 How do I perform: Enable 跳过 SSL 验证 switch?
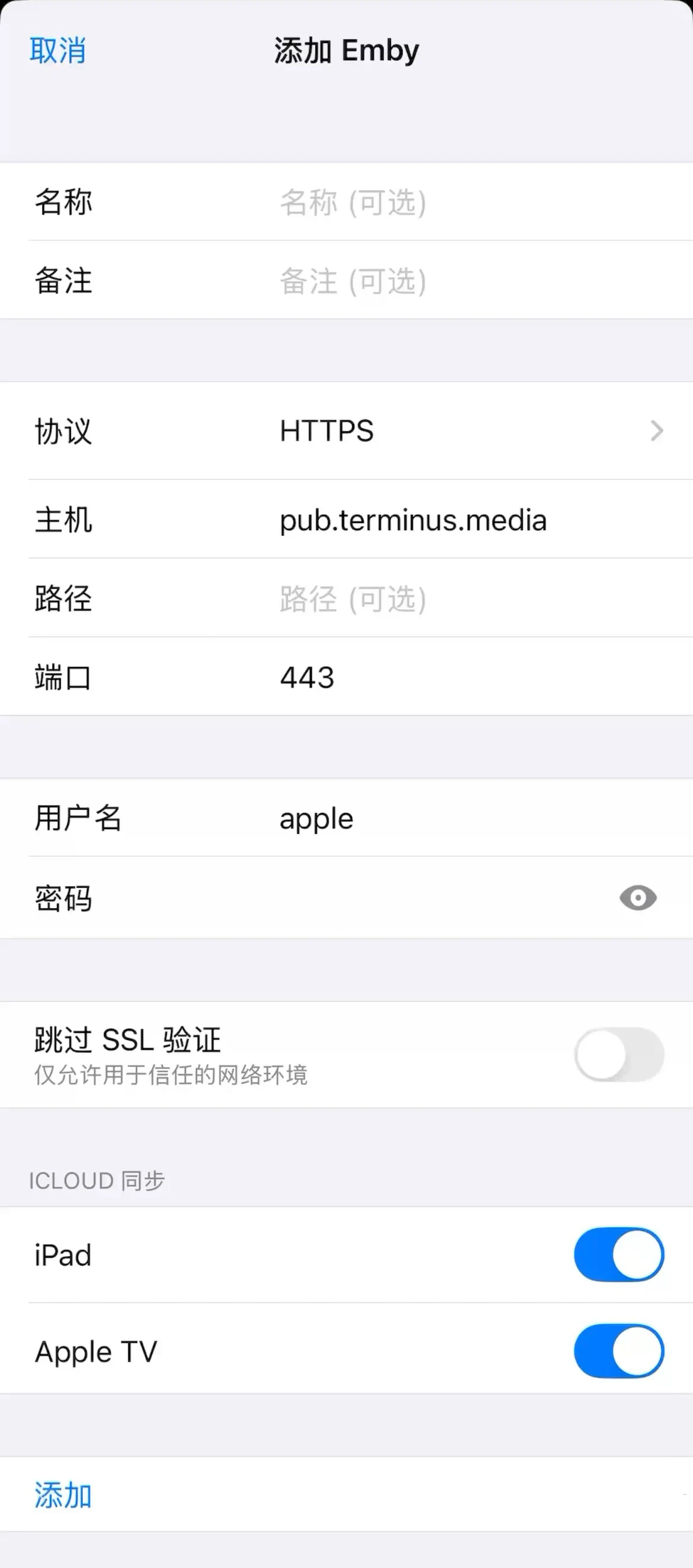coord(619,1054)
